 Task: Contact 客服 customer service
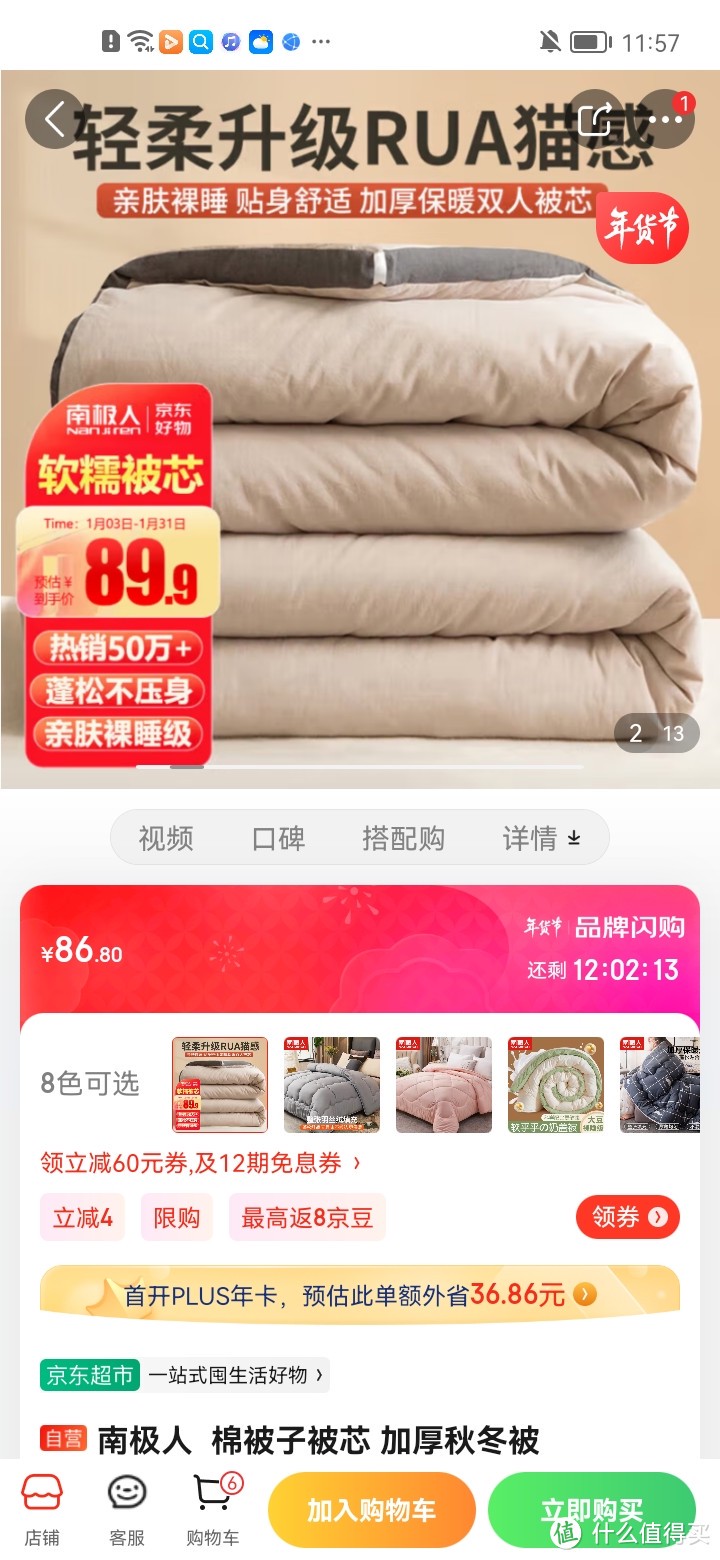[x=127, y=1510]
